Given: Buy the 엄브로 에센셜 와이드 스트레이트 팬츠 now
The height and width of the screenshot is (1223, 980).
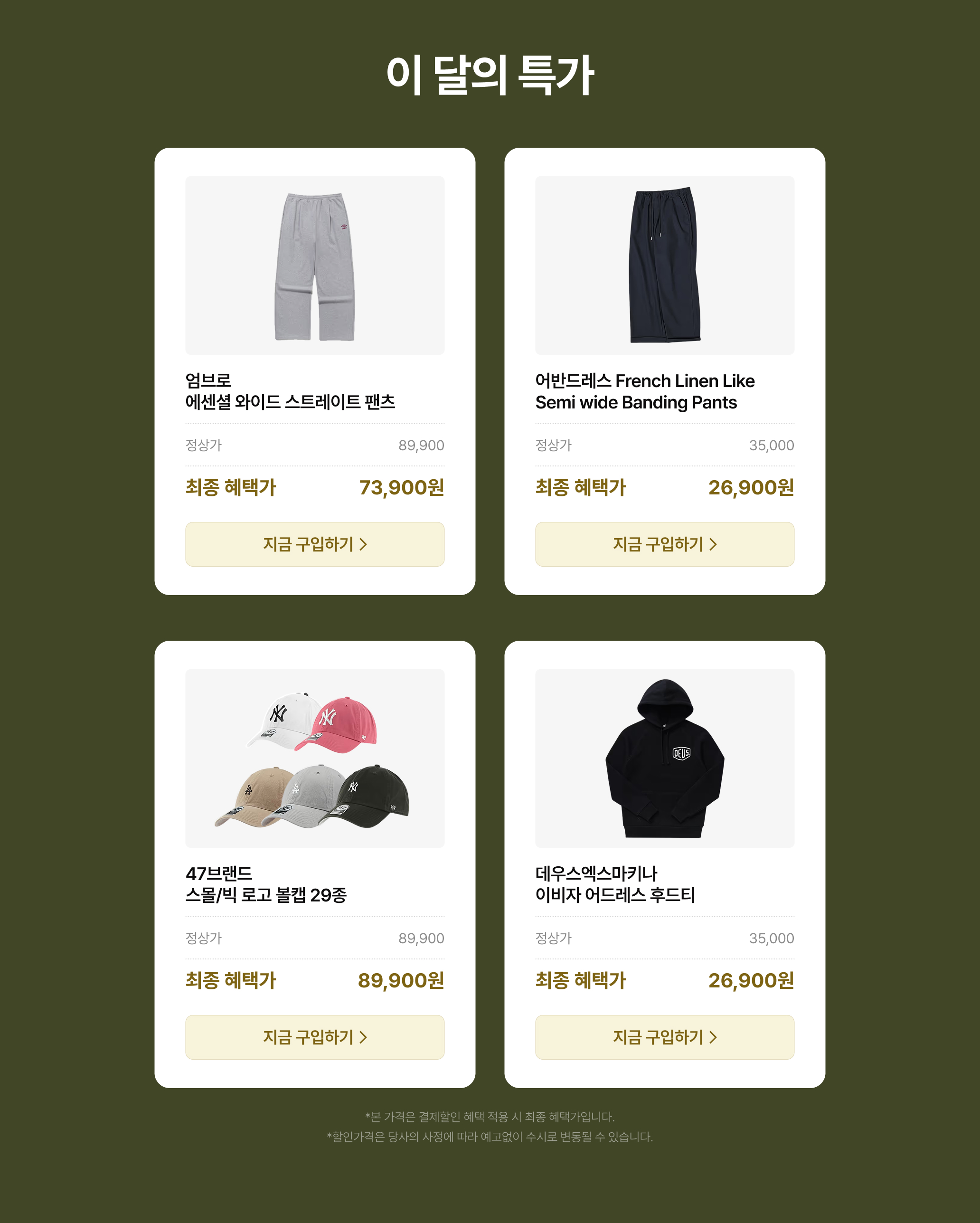Looking at the screenshot, I should 315,544.
